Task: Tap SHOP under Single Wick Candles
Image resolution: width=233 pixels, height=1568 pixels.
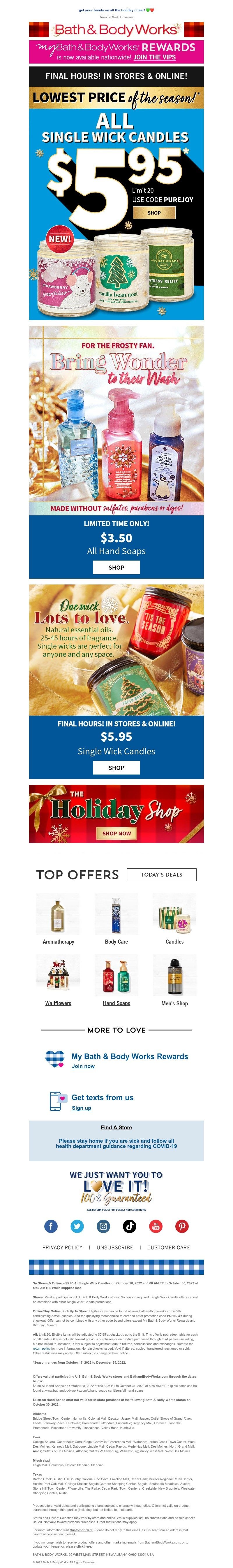Action: (x=116, y=767)
